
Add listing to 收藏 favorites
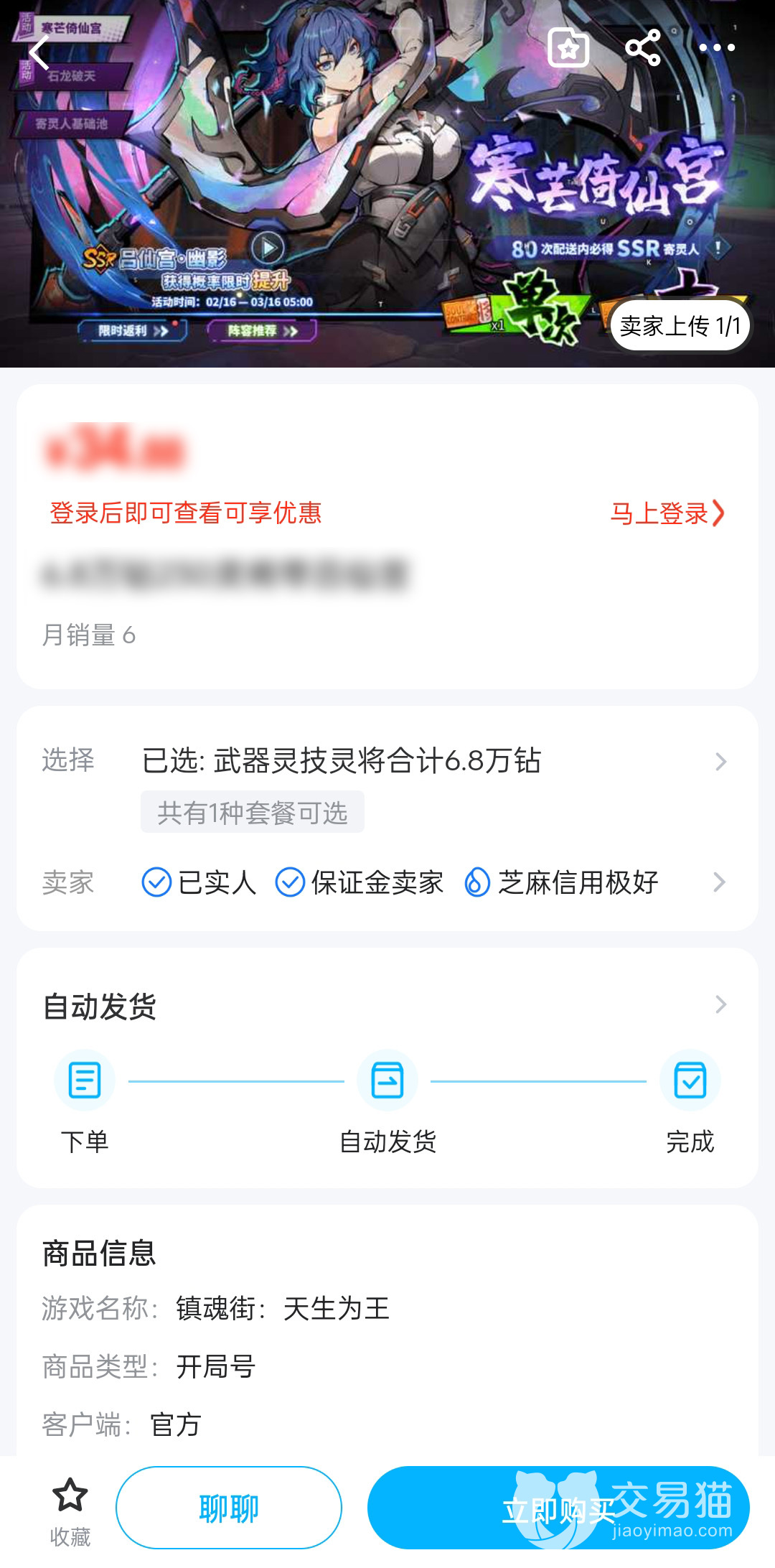70,1508
